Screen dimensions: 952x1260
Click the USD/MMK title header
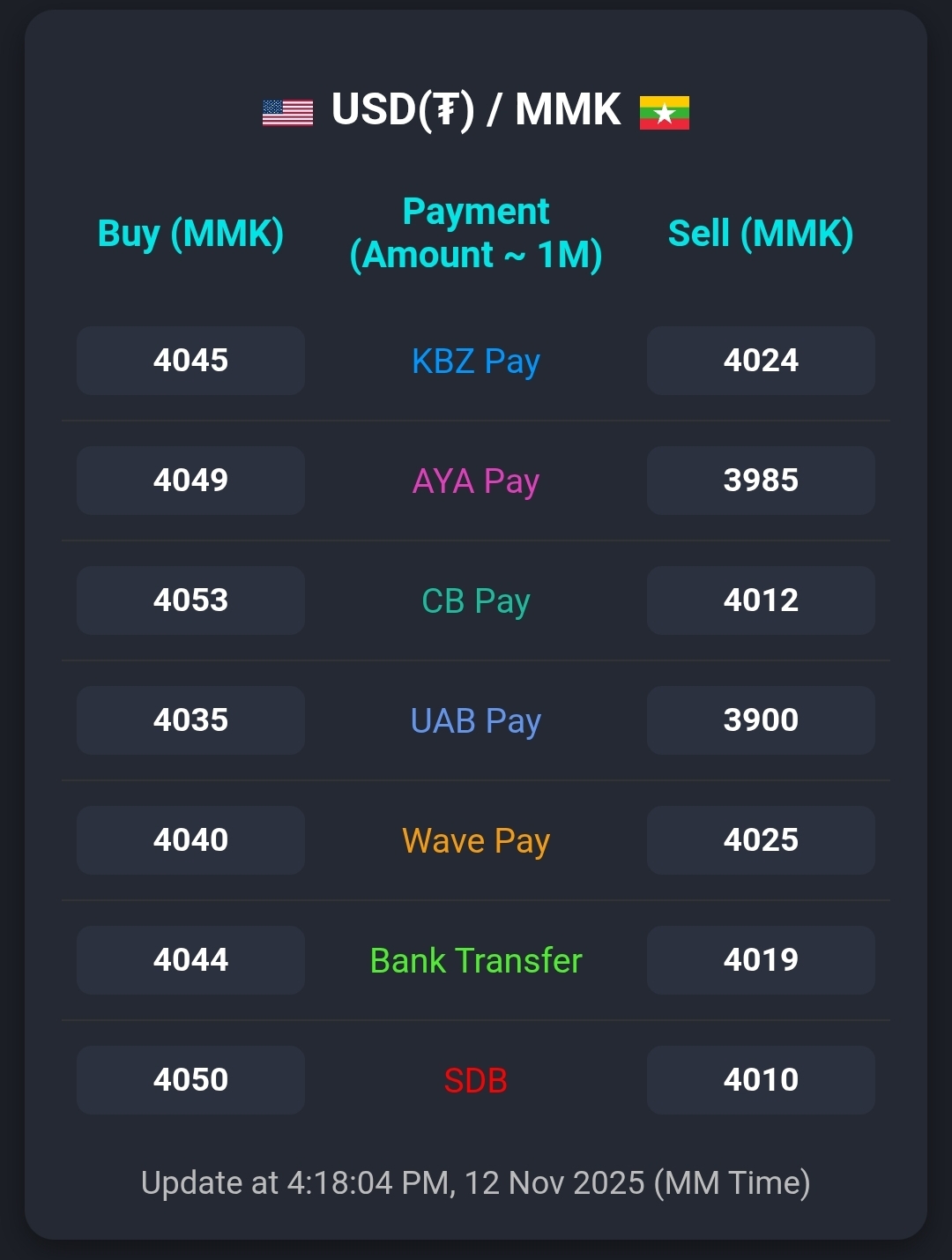click(476, 111)
